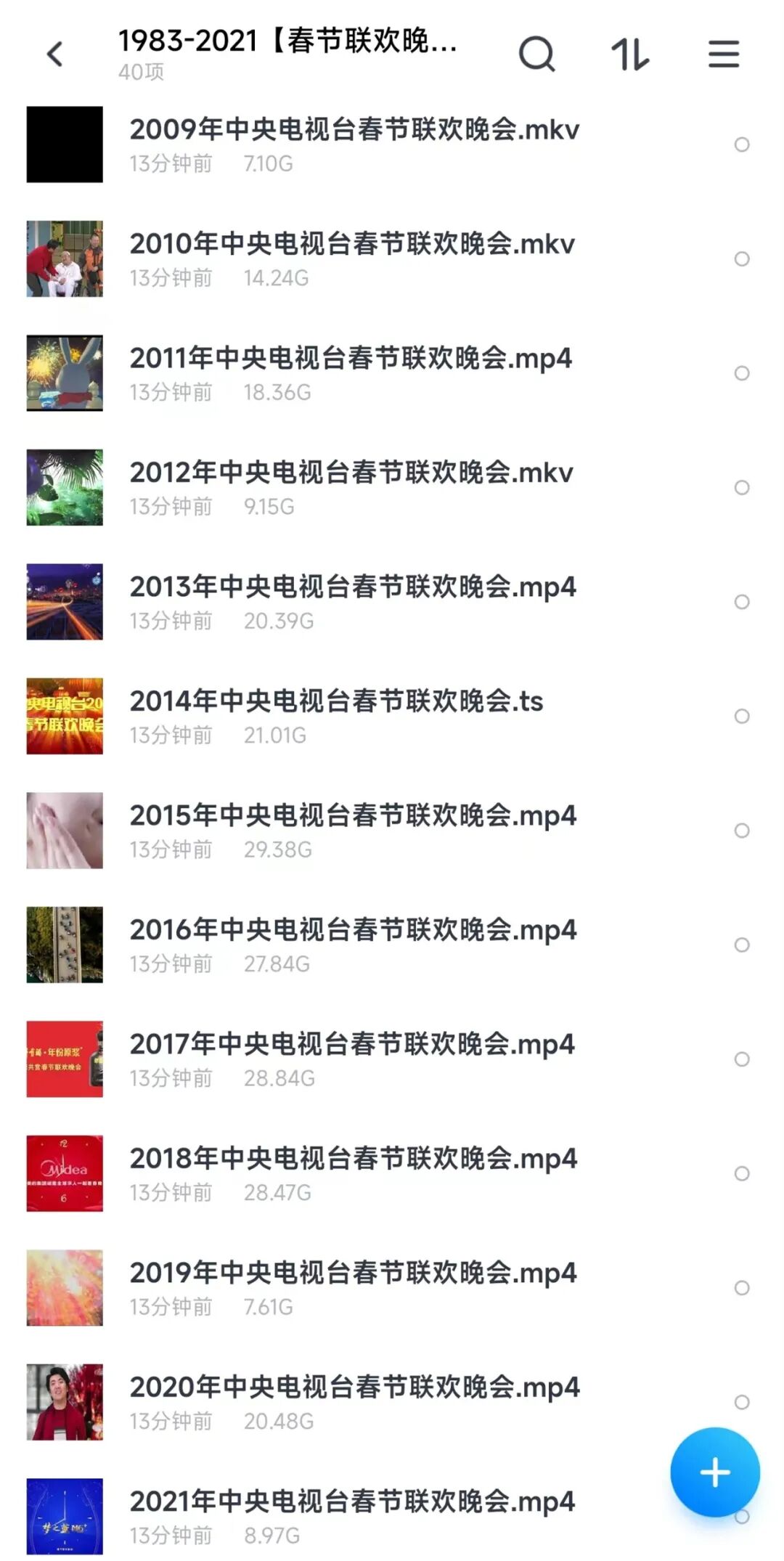This screenshot has width=784, height=1561.
Task: Search files in this folder
Action: pos(536,54)
